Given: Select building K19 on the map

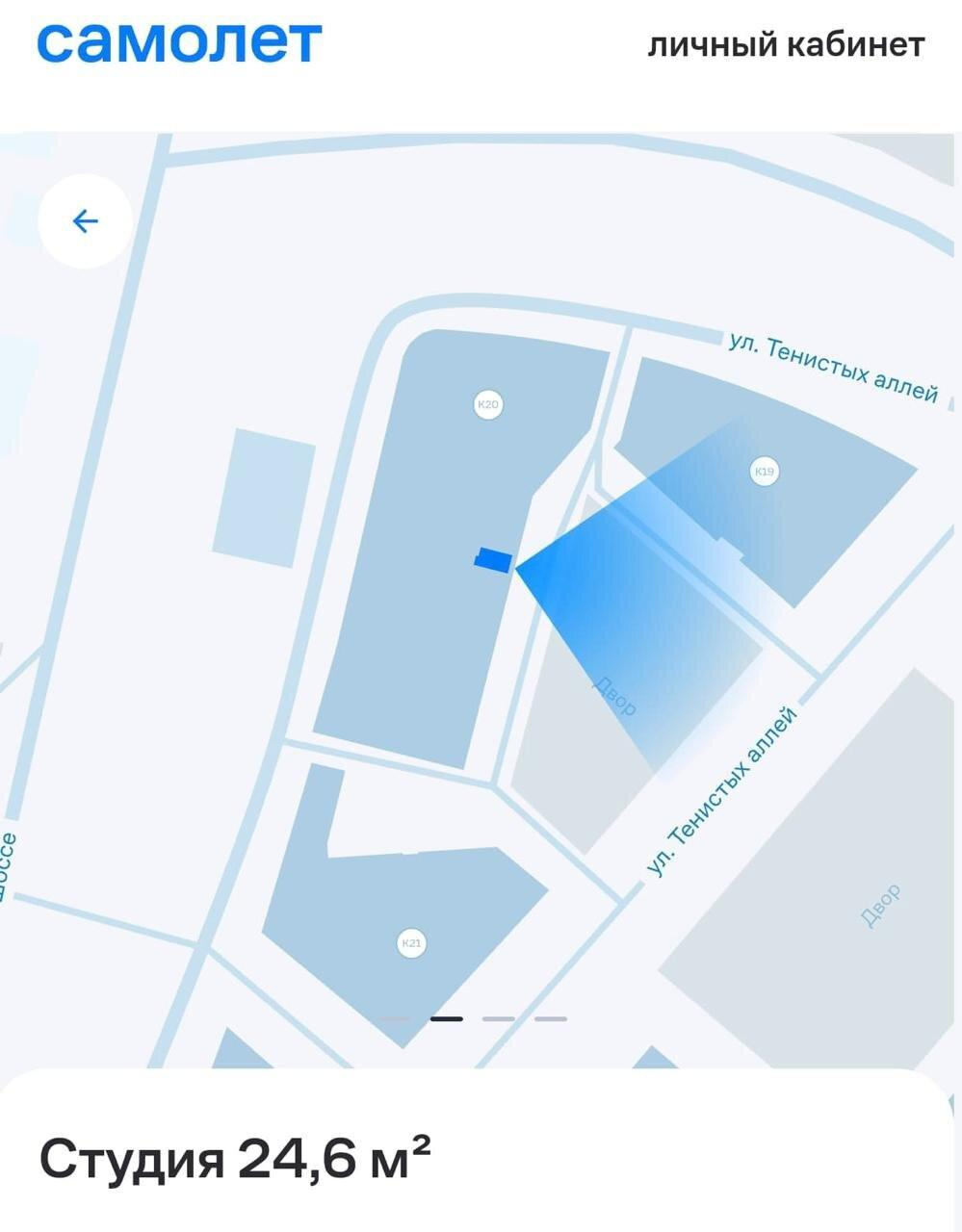Looking at the screenshot, I should pos(764,472).
